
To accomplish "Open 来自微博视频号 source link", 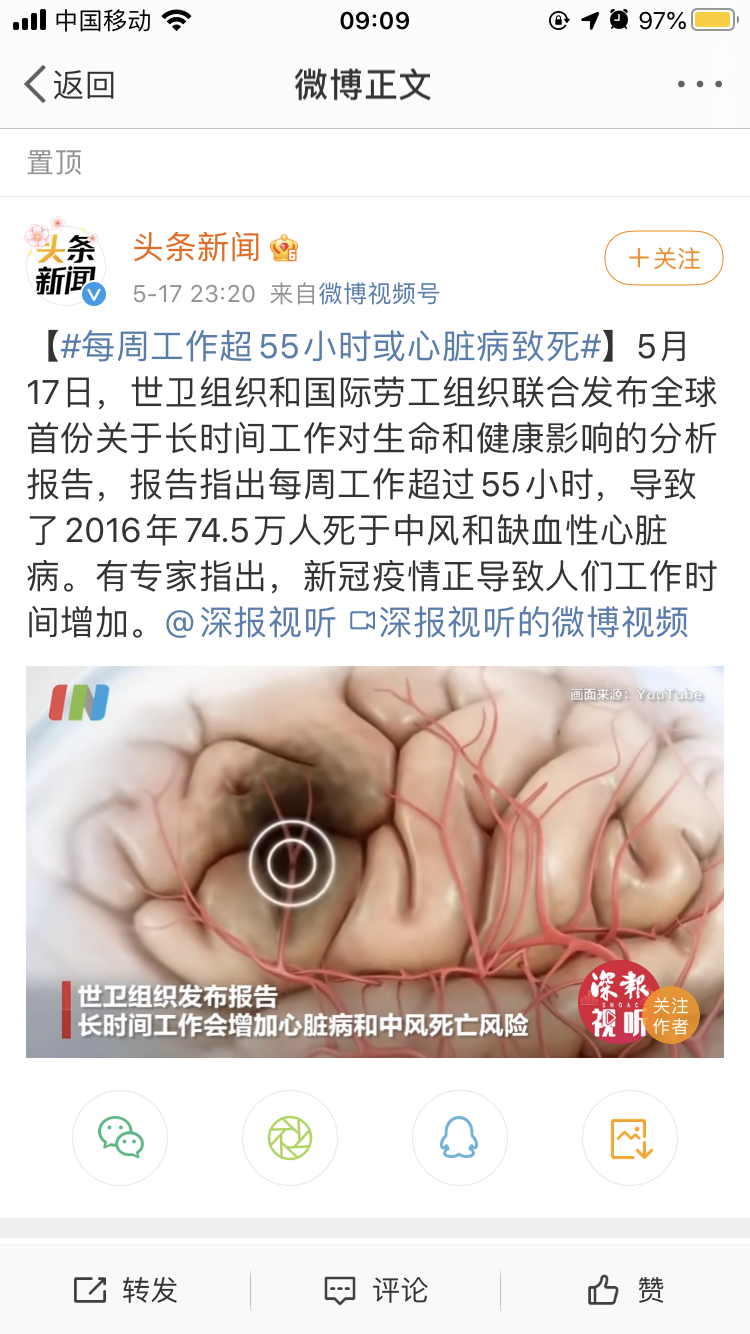I will [x=379, y=293].
